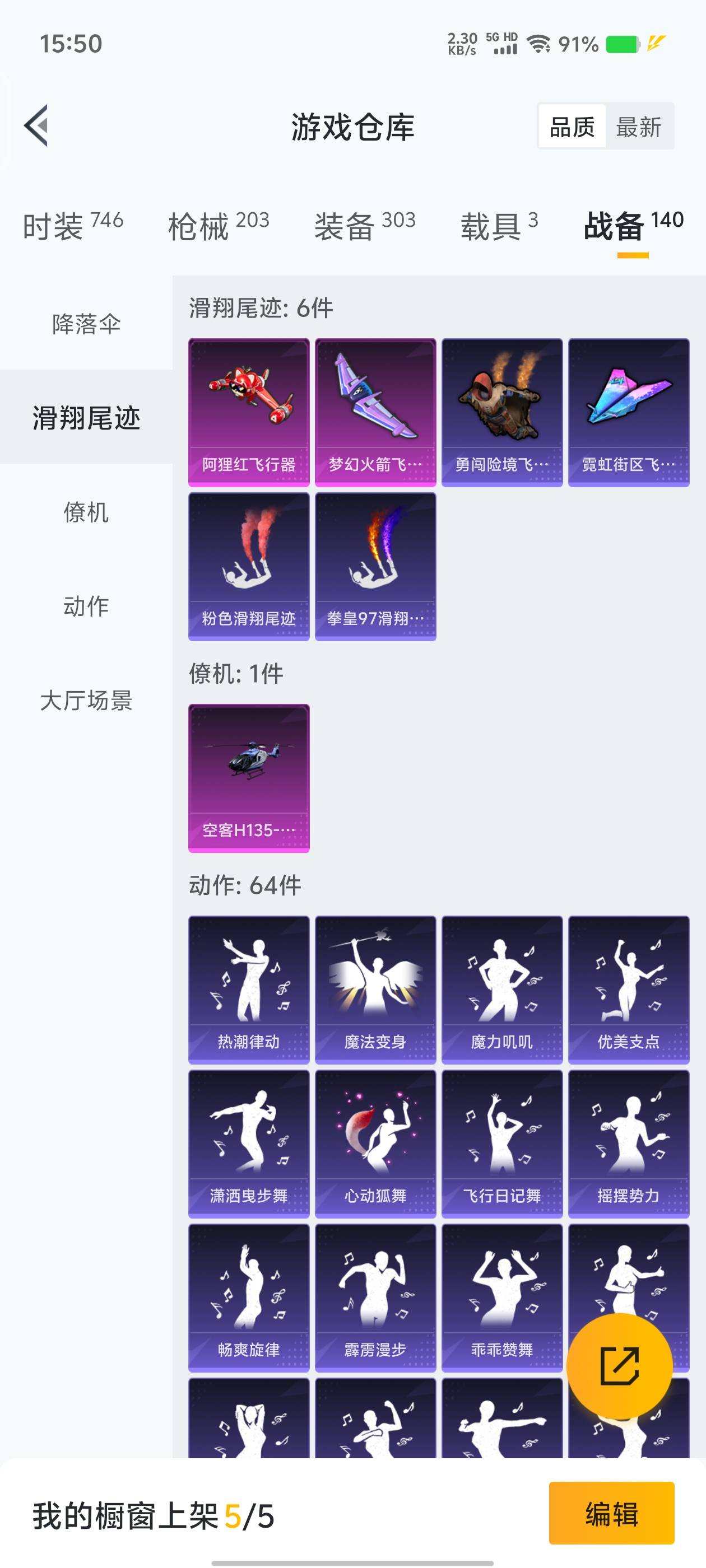The width and height of the screenshot is (706, 1568).
Task: Select the 梦幻火箭飞行器 glider item
Action: pos(375,412)
